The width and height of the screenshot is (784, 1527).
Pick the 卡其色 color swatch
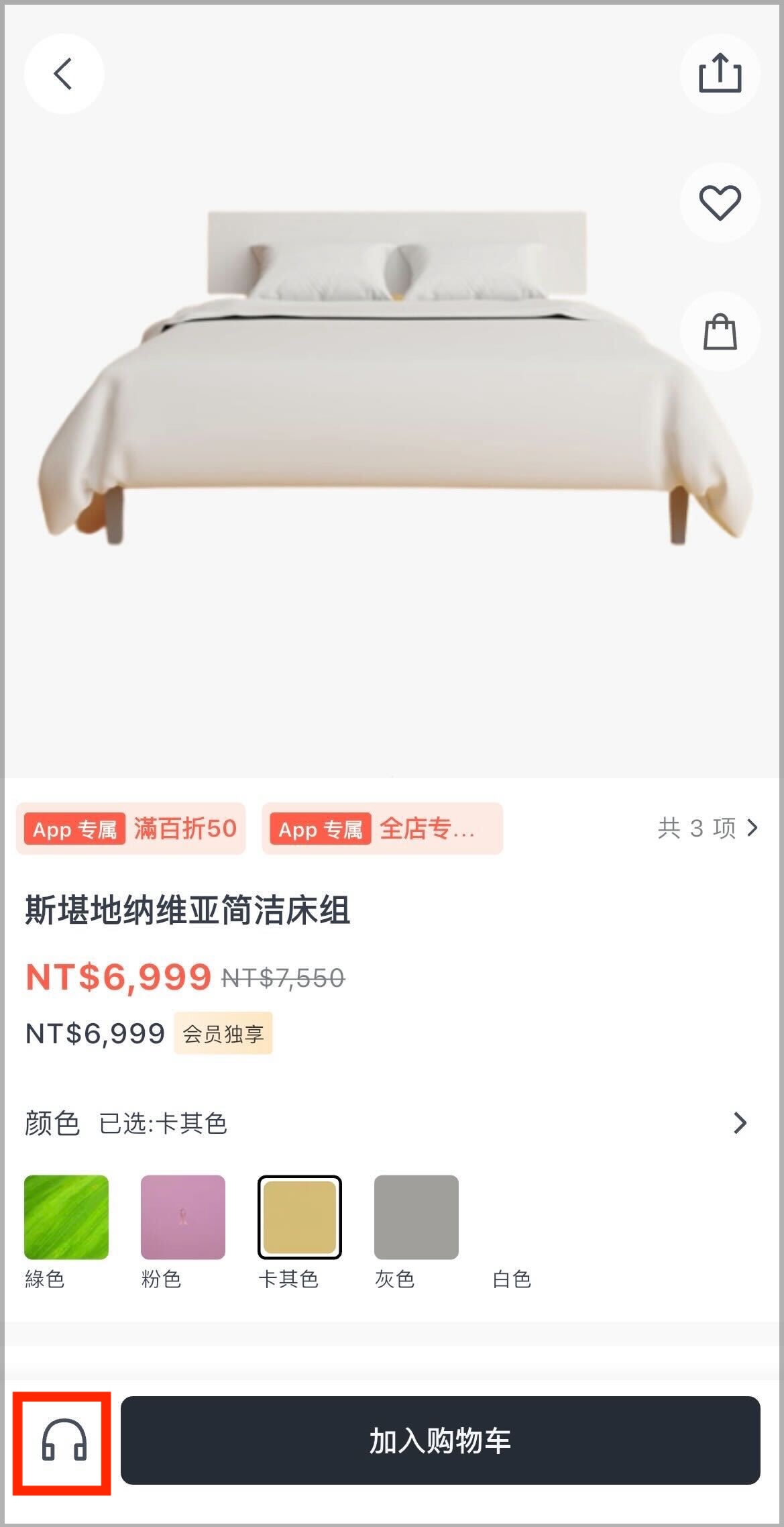pos(300,1217)
